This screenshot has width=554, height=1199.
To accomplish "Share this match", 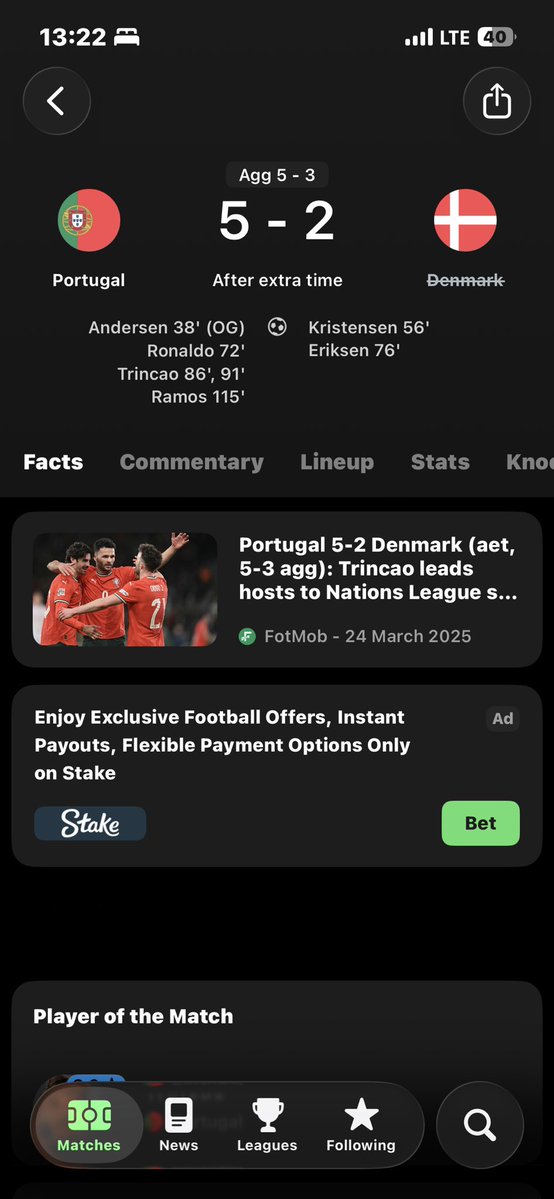I will [497, 101].
